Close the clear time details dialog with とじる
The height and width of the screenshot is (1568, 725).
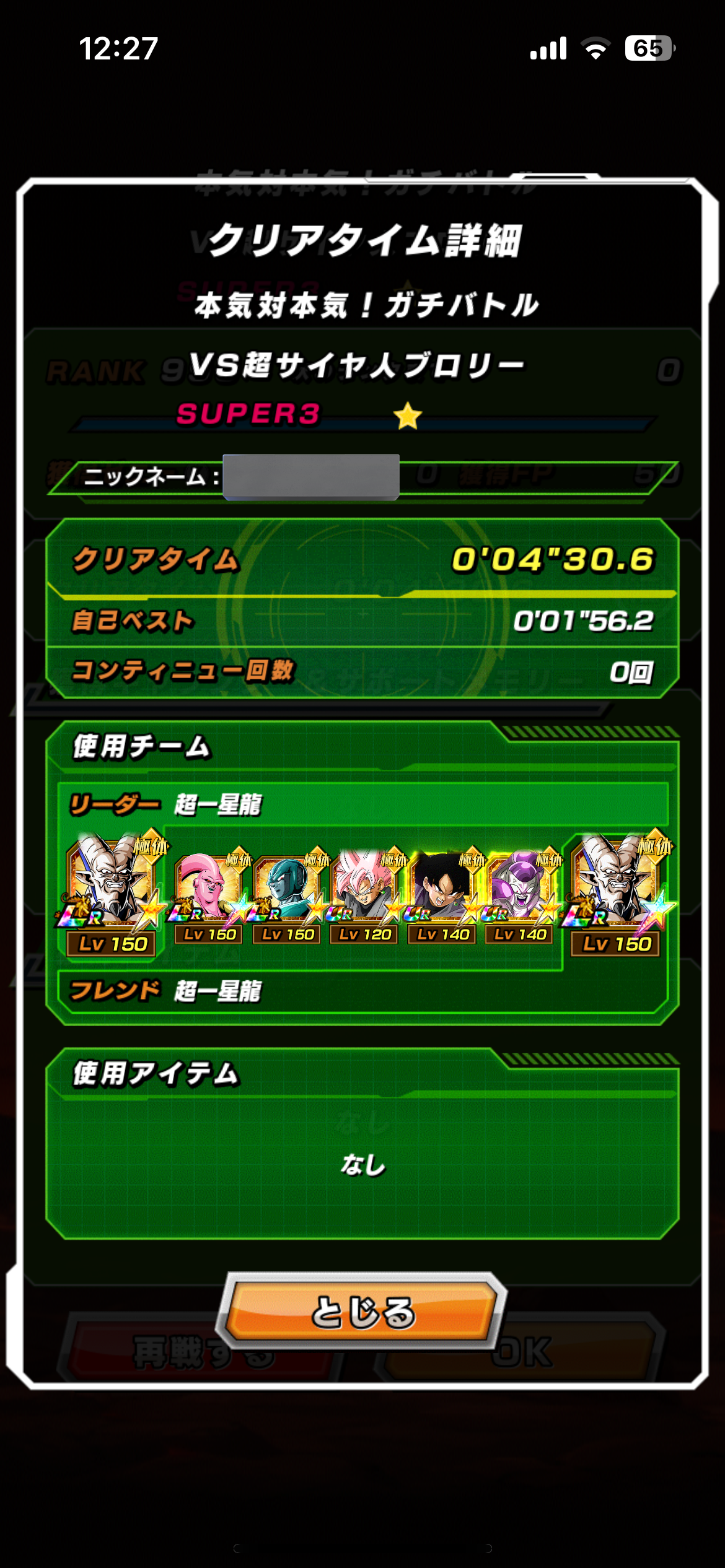click(362, 1312)
